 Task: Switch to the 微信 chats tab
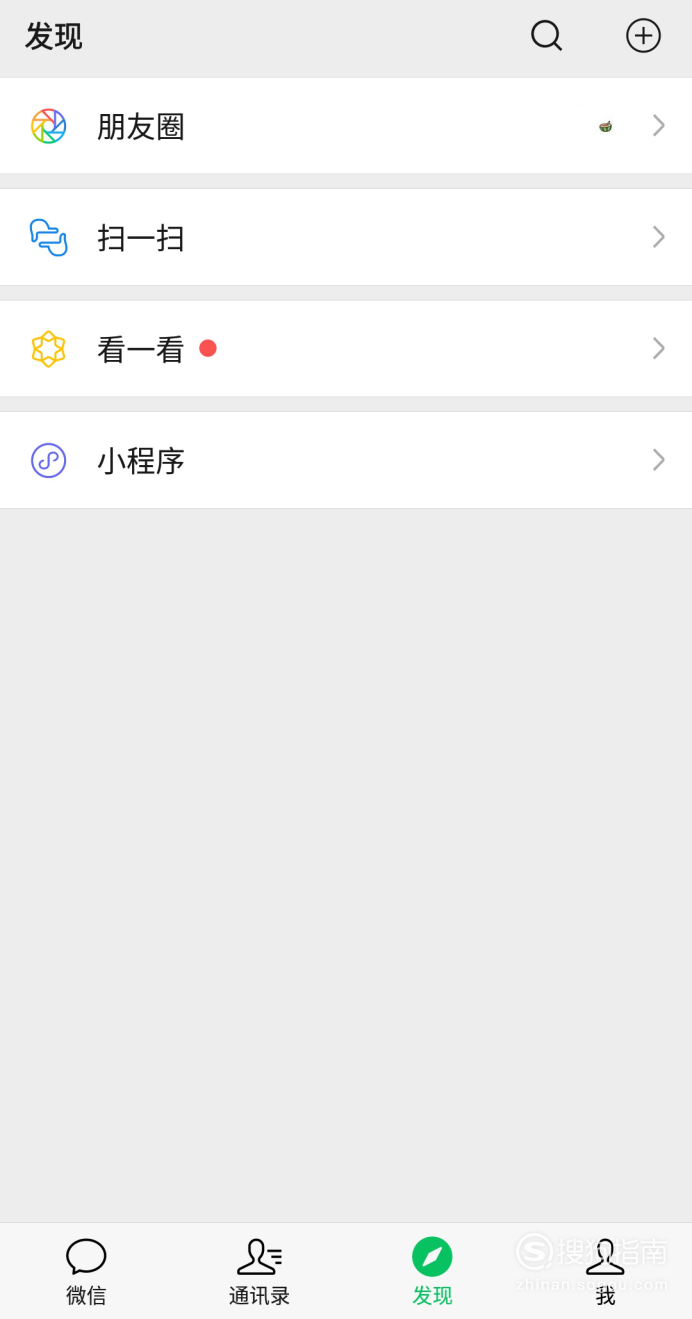[86, 1272]
